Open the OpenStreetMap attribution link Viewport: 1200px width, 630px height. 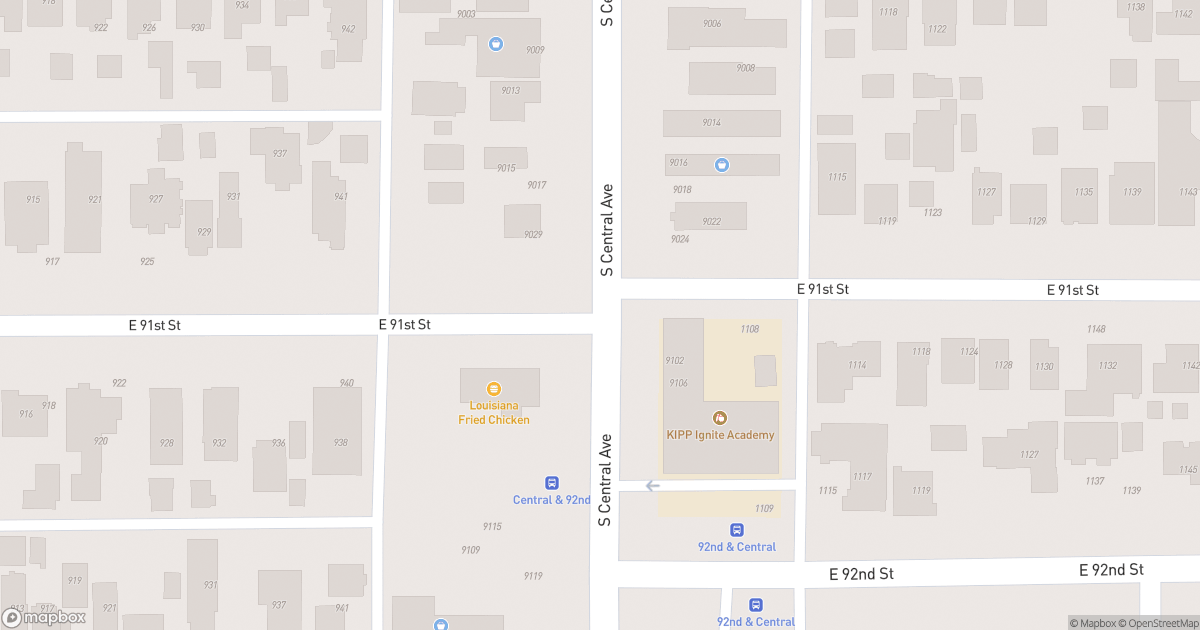tap(1160, 623)
